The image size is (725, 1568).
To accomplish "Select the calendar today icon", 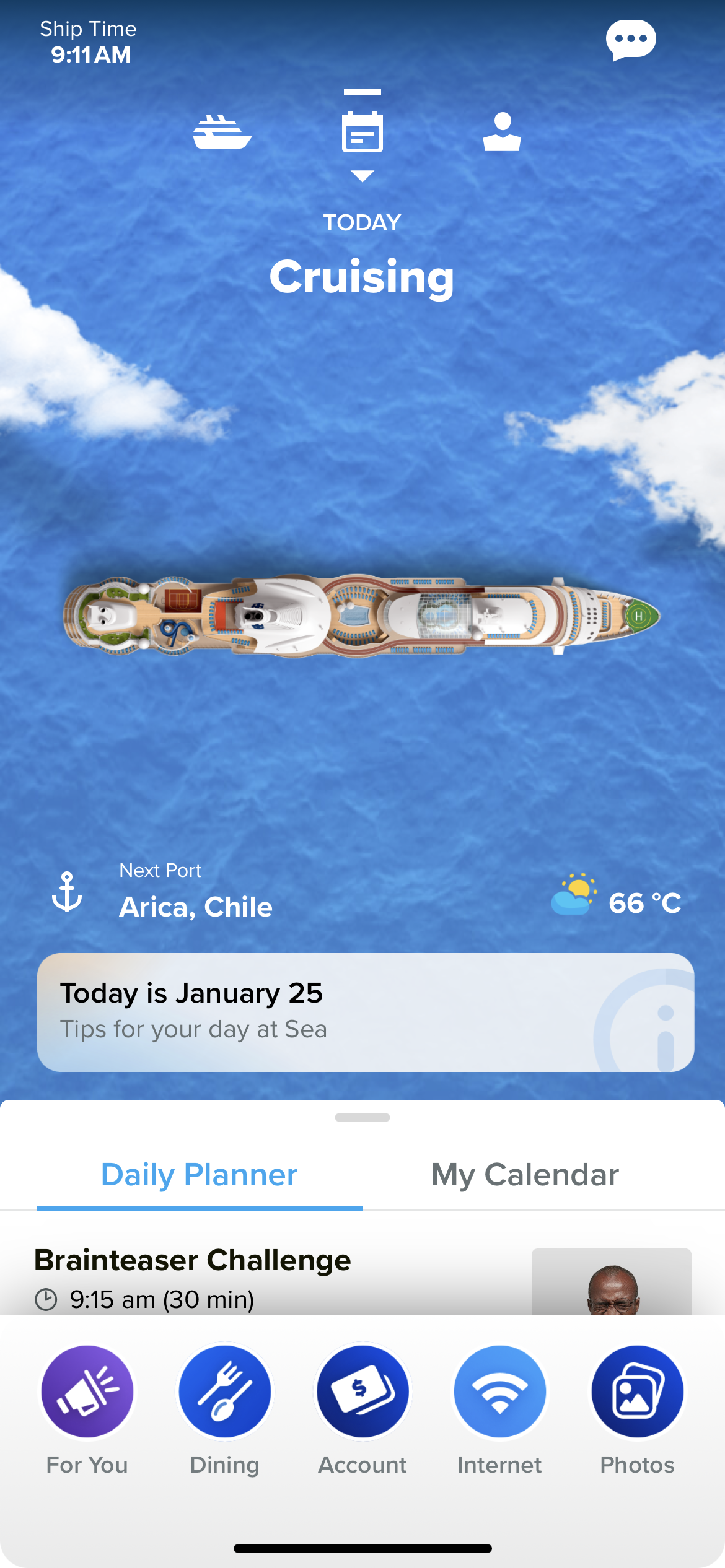I will 362,133.
